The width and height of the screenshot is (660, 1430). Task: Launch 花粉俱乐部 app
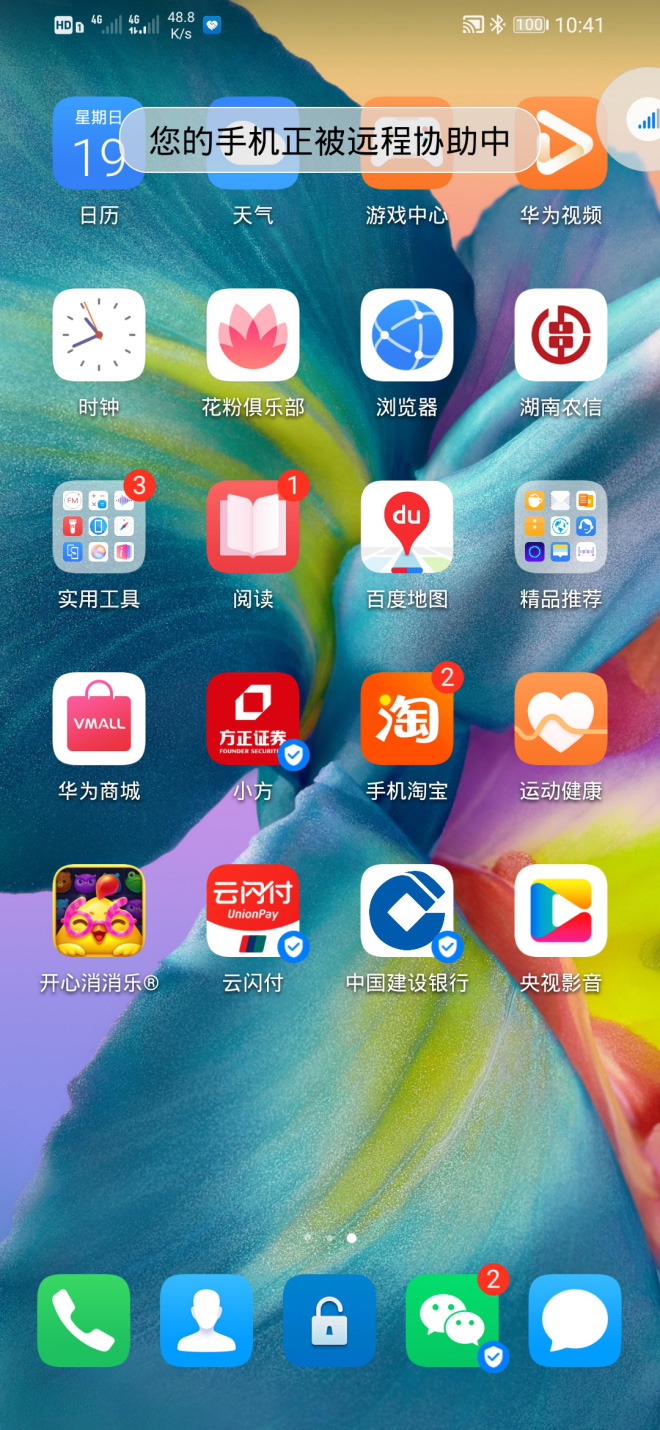pos(253,336)
